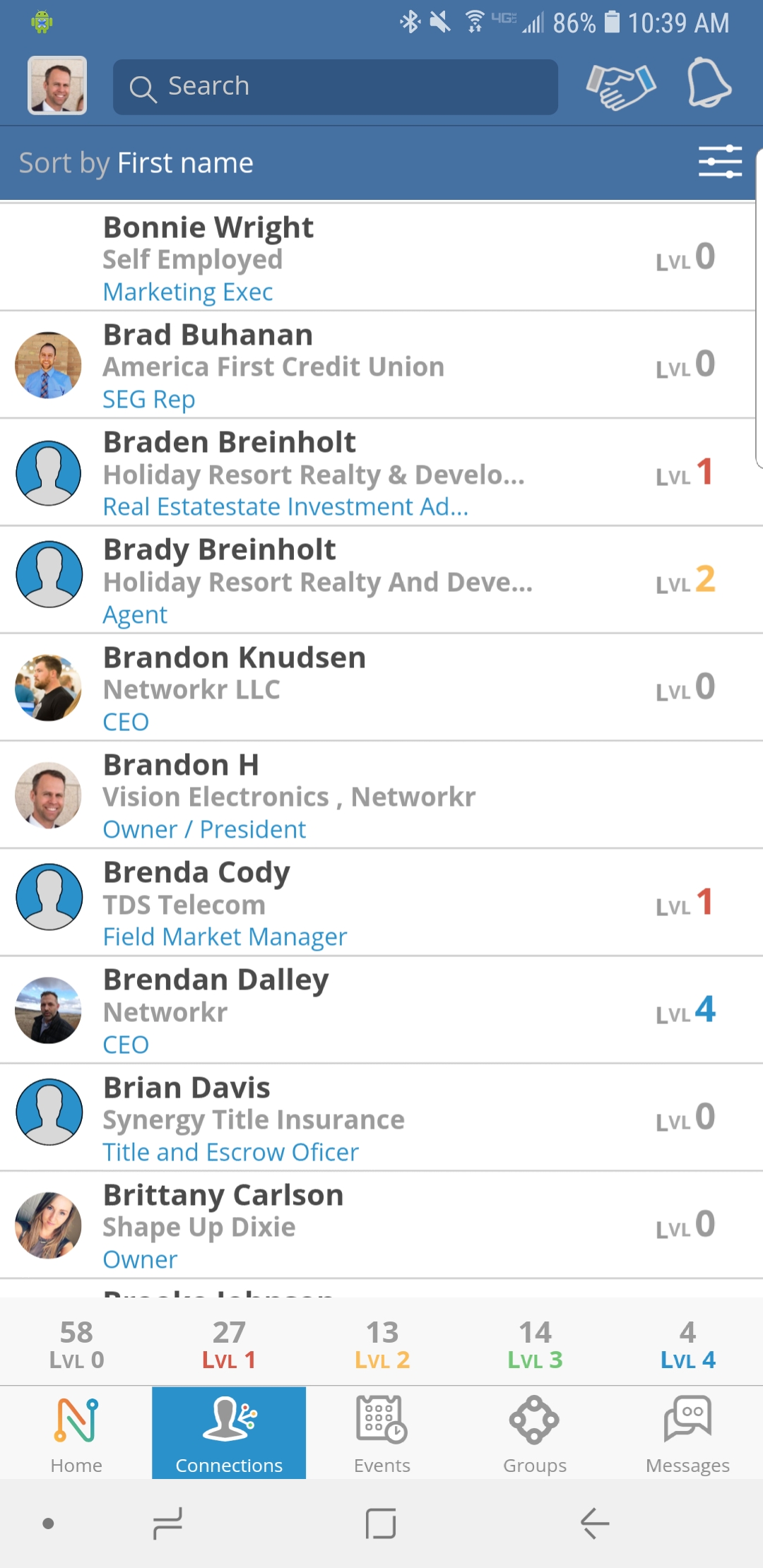Go back using the system back button
763x1568 pixels.
pyautogui.click(x=594, y=1523)
